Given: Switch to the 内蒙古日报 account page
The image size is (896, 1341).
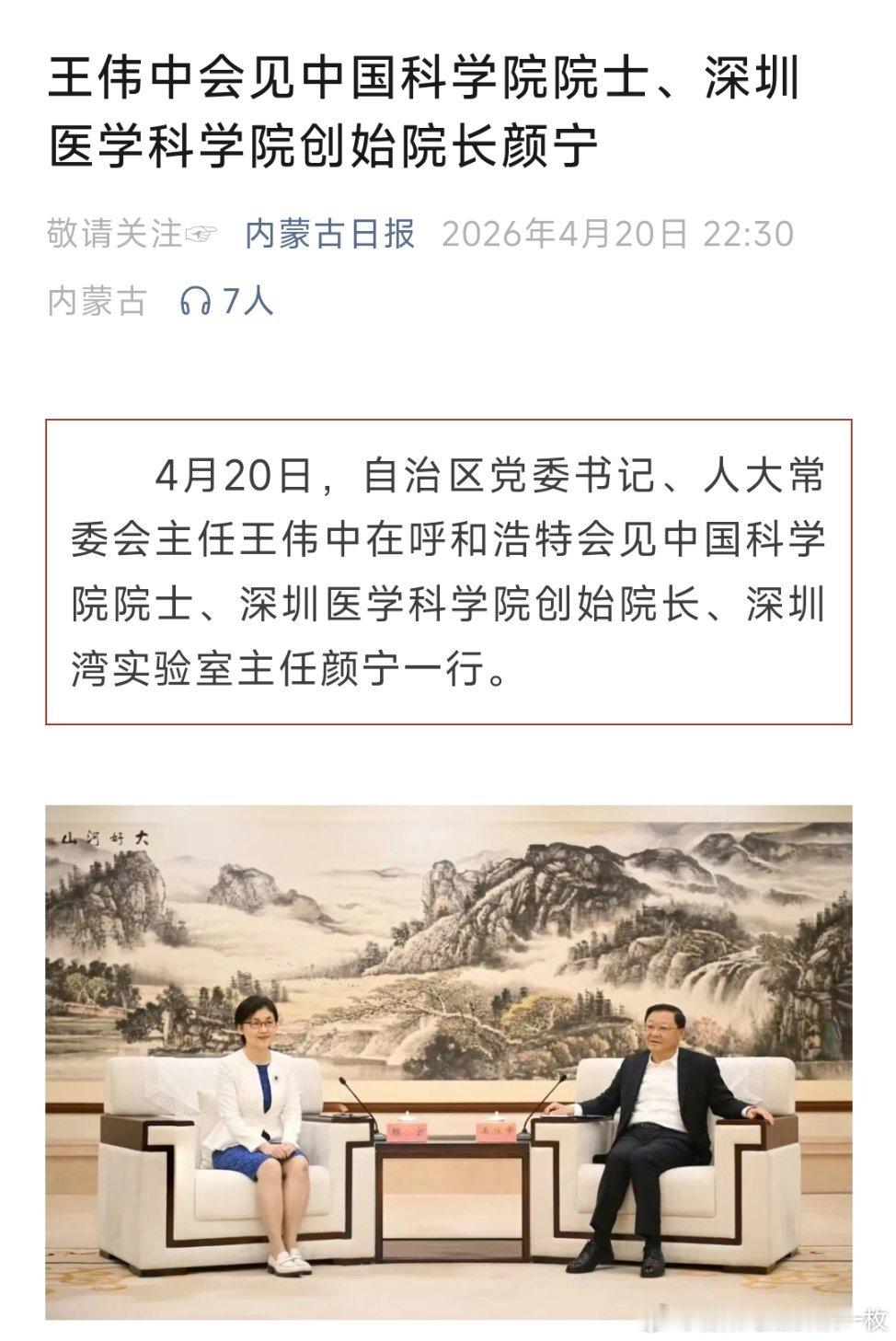Looking at the screenshot, I should pyautogui.click(x=327, y=235).
